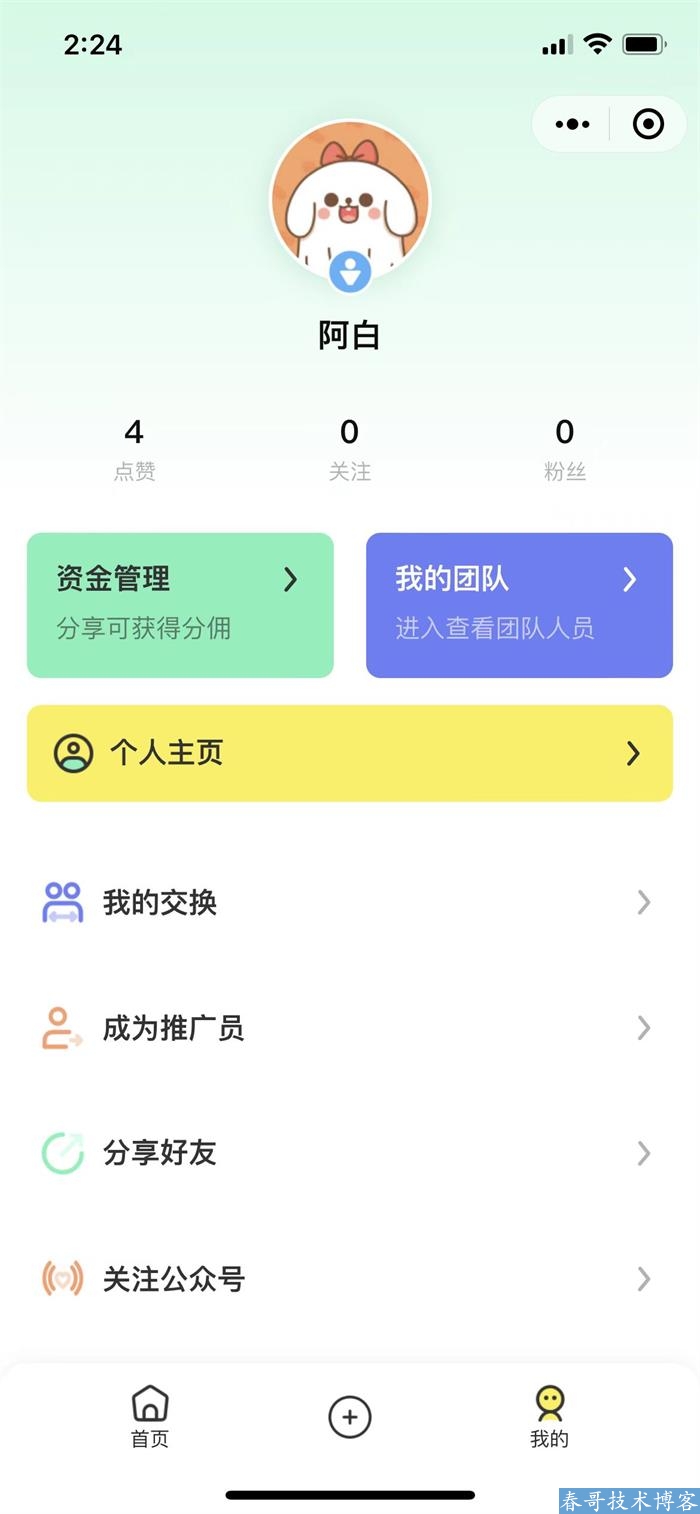Select 成为推广员
Image resolution: width=700 pixels, height=1514 pixels.
[350, 1028]
